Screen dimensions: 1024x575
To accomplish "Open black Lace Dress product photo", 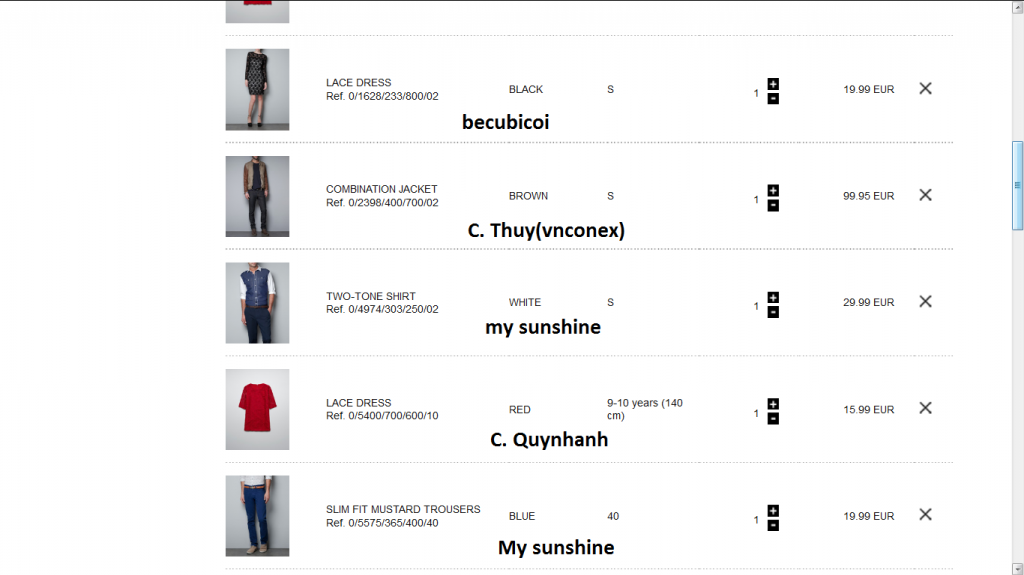I will tap(257, 89).
